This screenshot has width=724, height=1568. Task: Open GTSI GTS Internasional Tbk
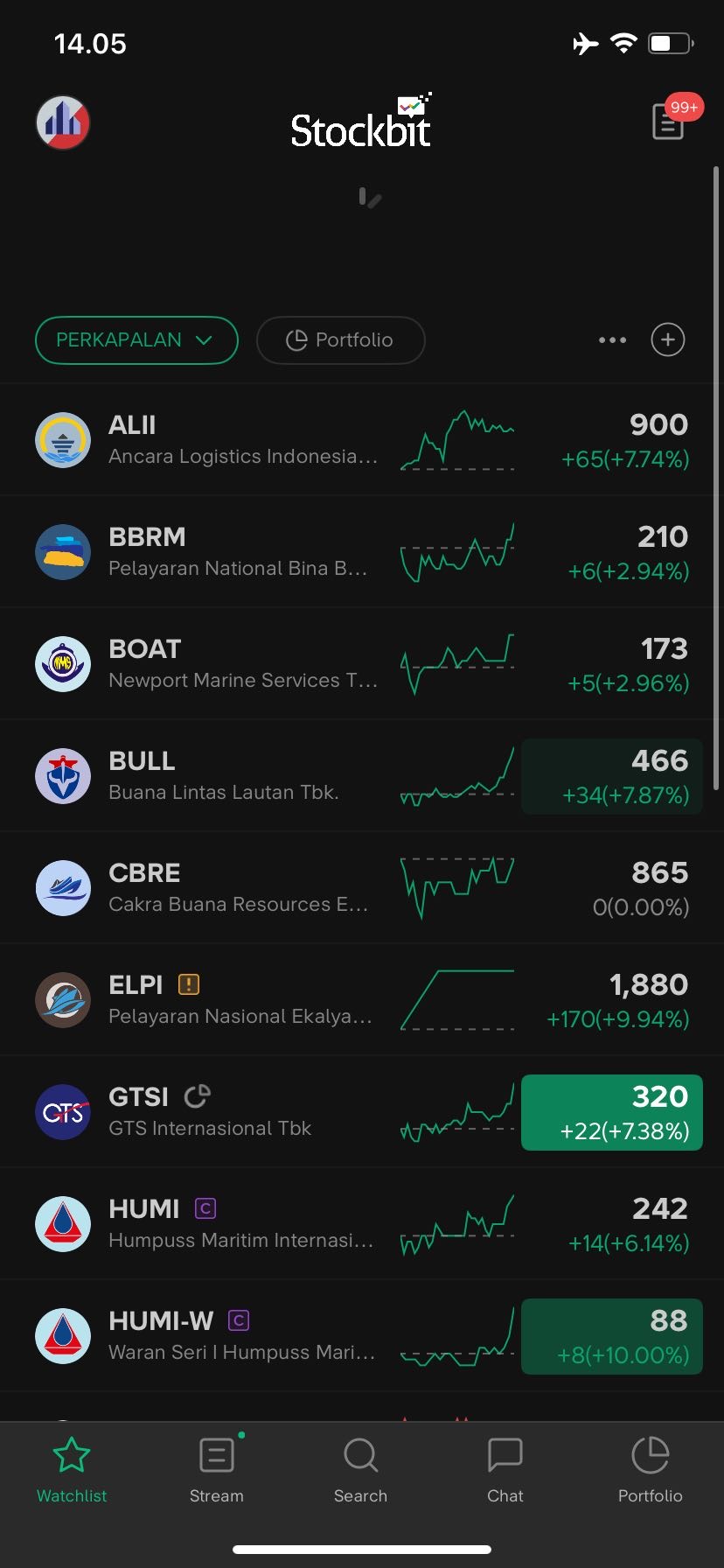(210, 1112)
